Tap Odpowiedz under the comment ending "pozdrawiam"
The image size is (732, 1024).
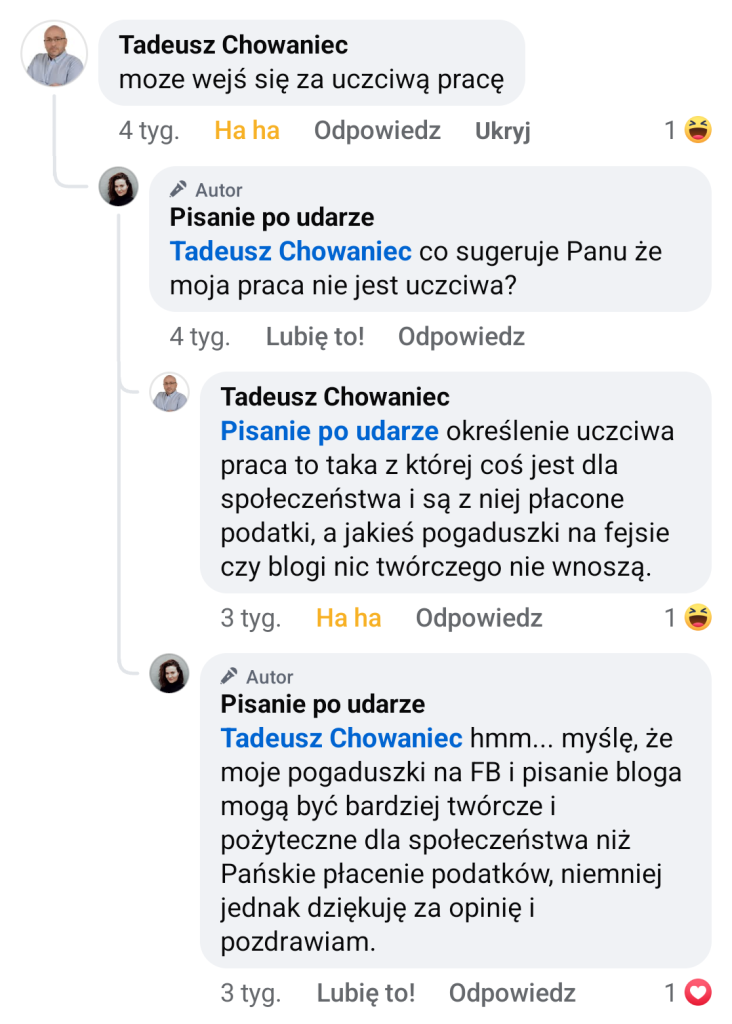[x=512, y=993]
